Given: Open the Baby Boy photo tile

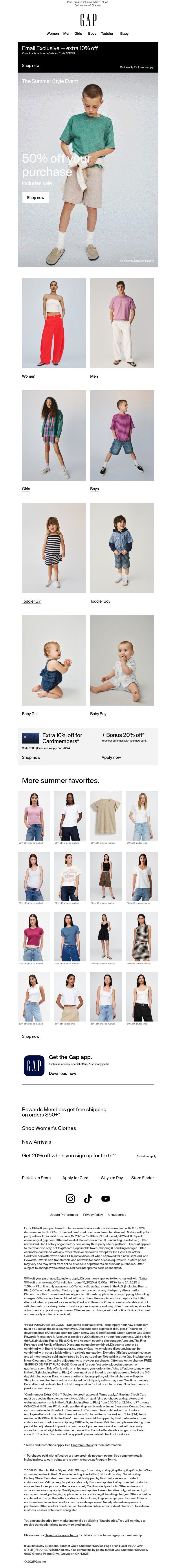Looking at the screenshot, I should (121, 660).
